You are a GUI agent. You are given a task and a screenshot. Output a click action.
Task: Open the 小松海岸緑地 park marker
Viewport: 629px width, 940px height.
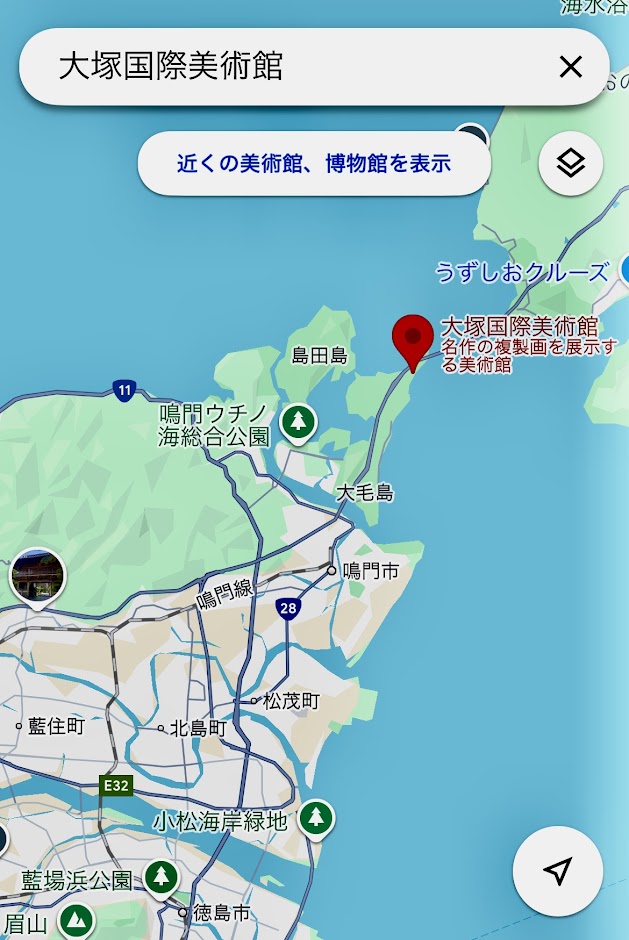[x=316, y=819]
